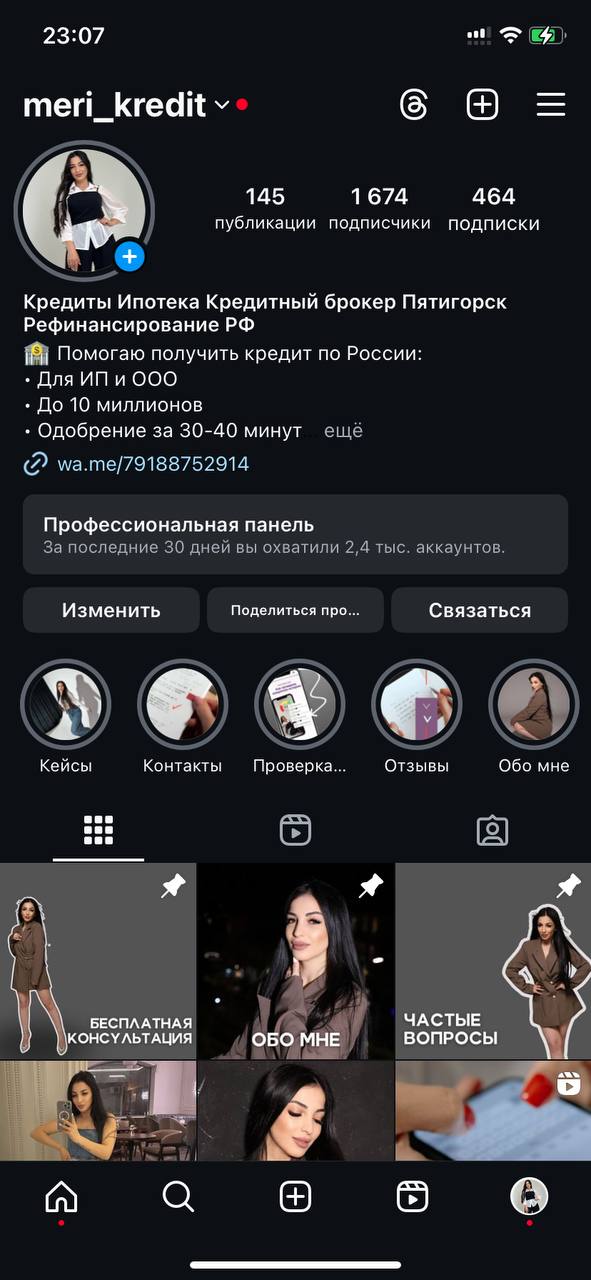Open the search tab in bottom bar
This screenshot has width=591, height=1280.
click(178, 1196)
